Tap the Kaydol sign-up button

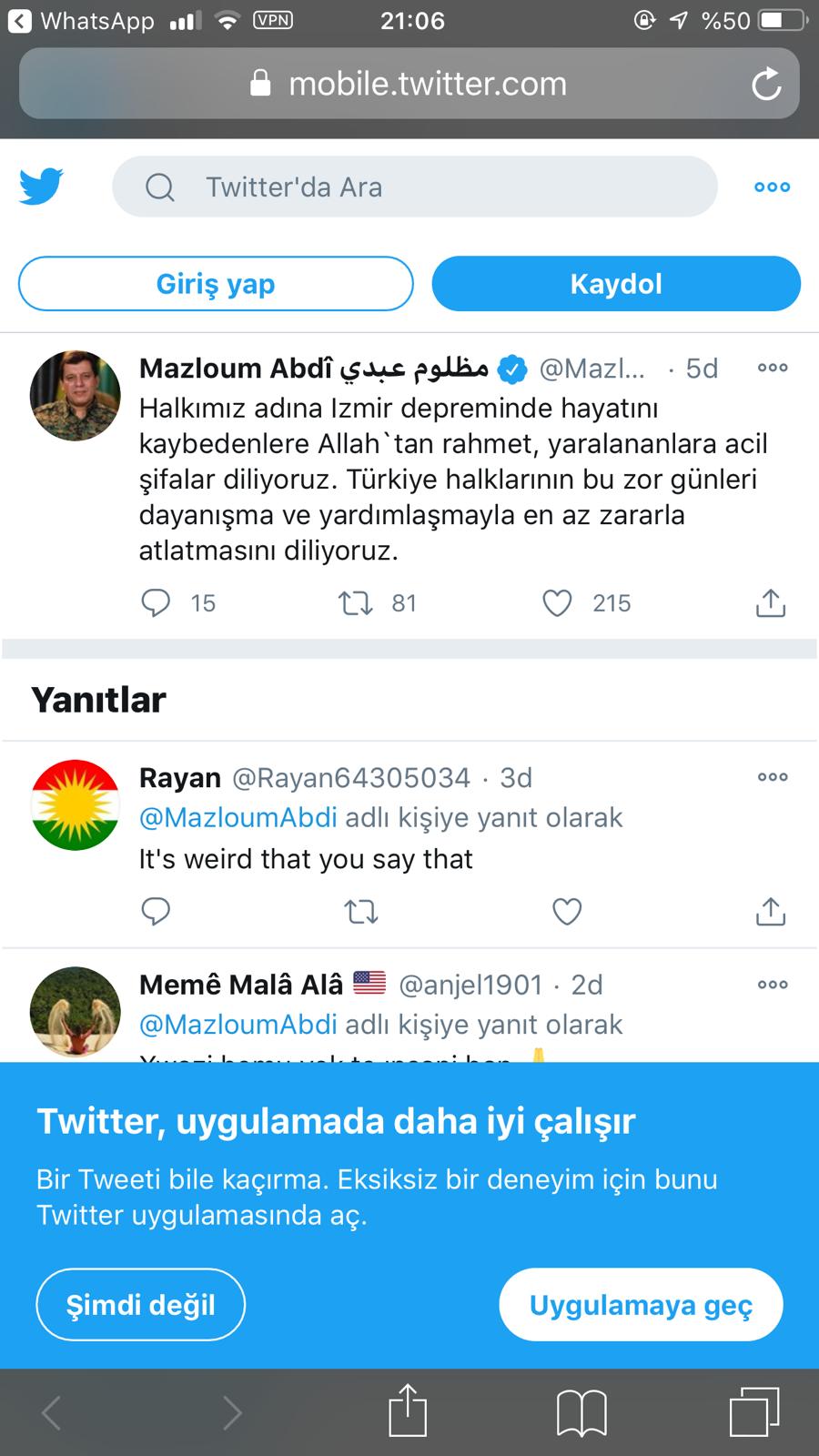616,284
